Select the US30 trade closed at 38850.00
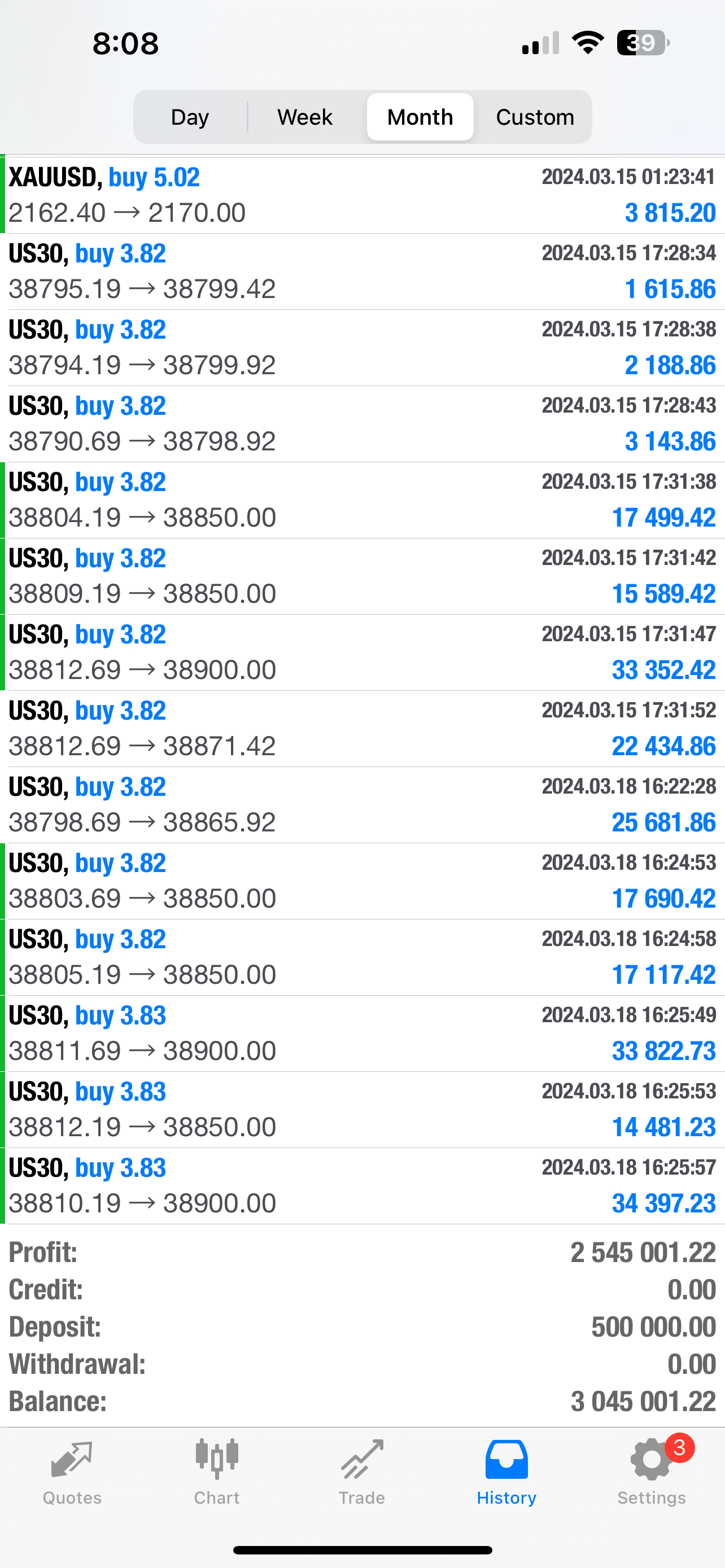The width and height of the screenshot is (725, 1568). click(x=362, y=499)
